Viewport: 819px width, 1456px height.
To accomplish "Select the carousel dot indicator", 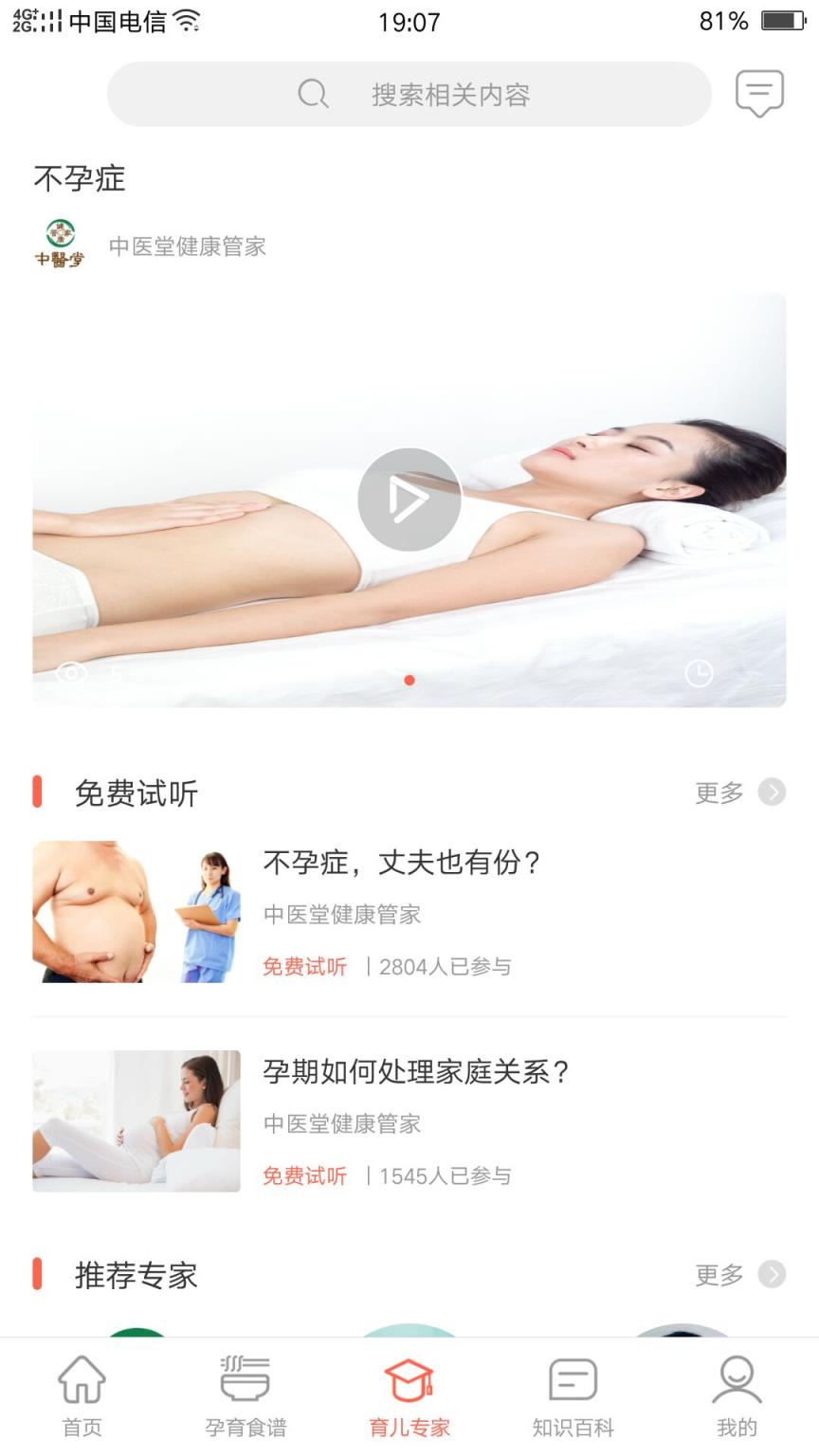I will (x=409, y=680).
